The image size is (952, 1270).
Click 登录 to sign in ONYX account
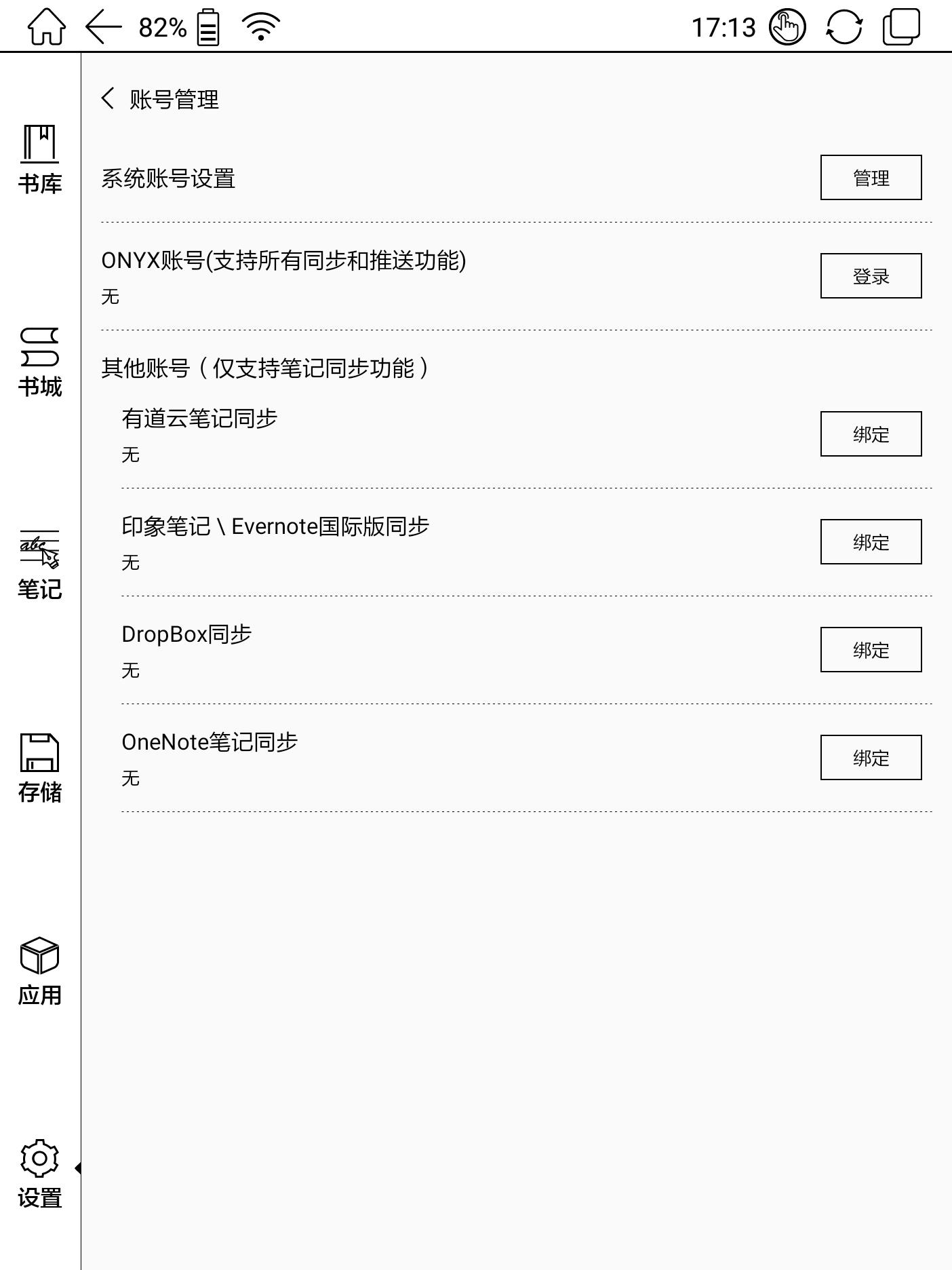(x=871, y=275)
